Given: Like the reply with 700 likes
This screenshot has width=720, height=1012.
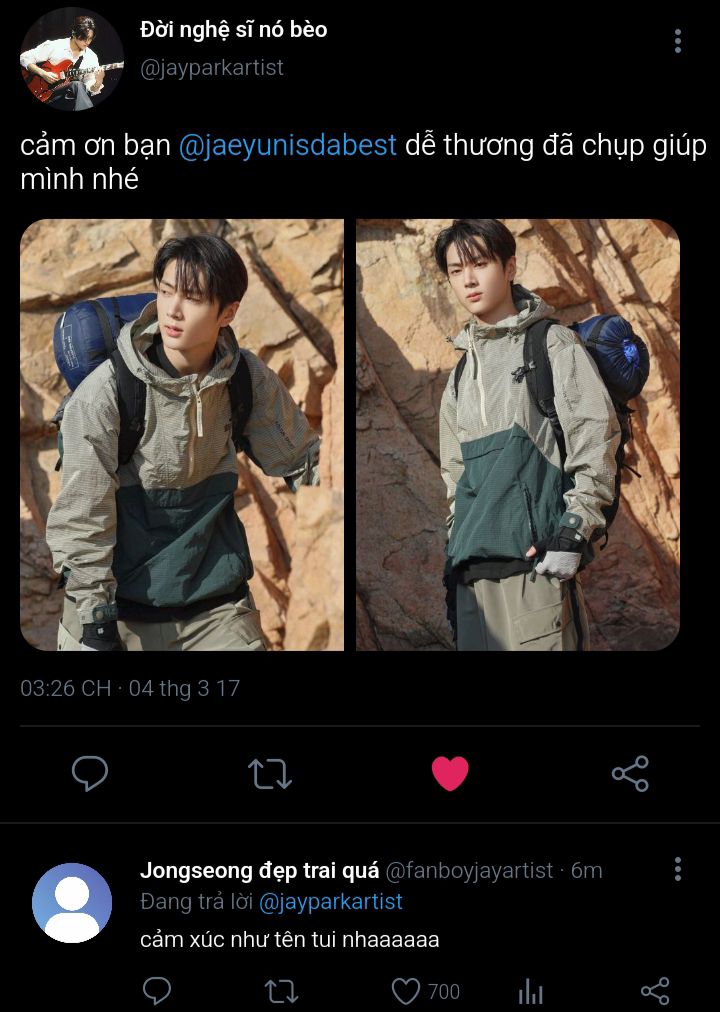Looking at the screenshot, I should tap(406, 991).
